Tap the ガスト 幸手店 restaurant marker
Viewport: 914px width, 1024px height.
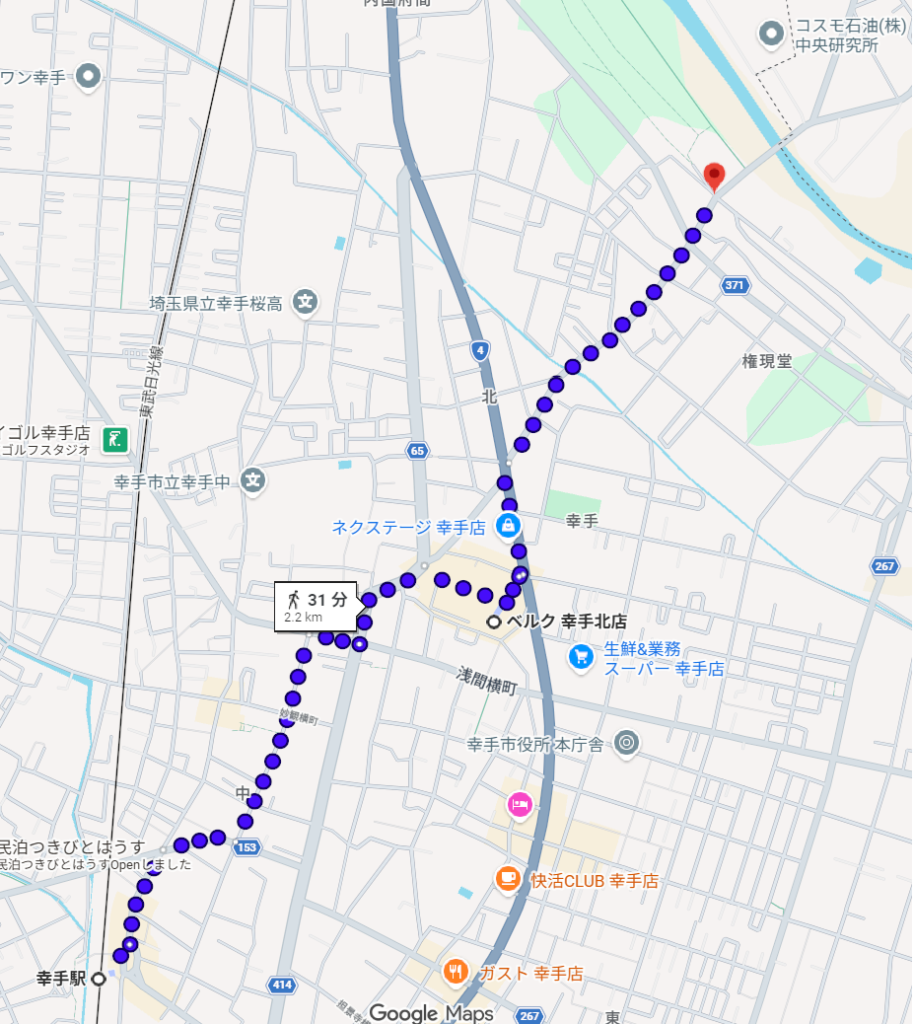point(455,971)
